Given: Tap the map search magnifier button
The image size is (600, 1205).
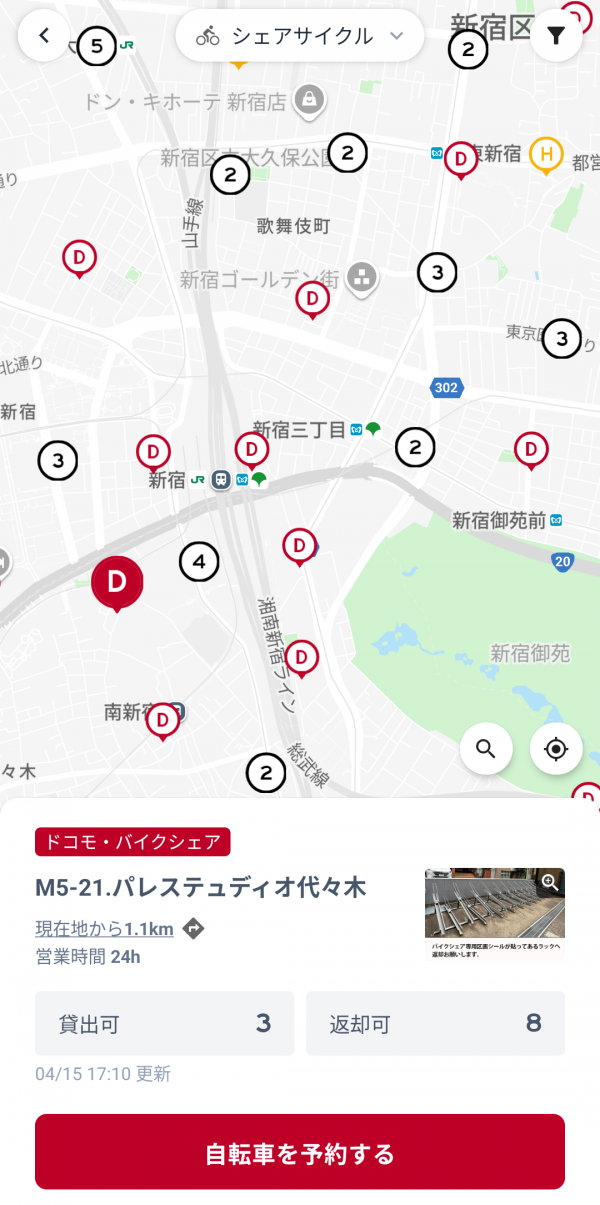Looking at the screenshot, I should click(x=486, y=749).
